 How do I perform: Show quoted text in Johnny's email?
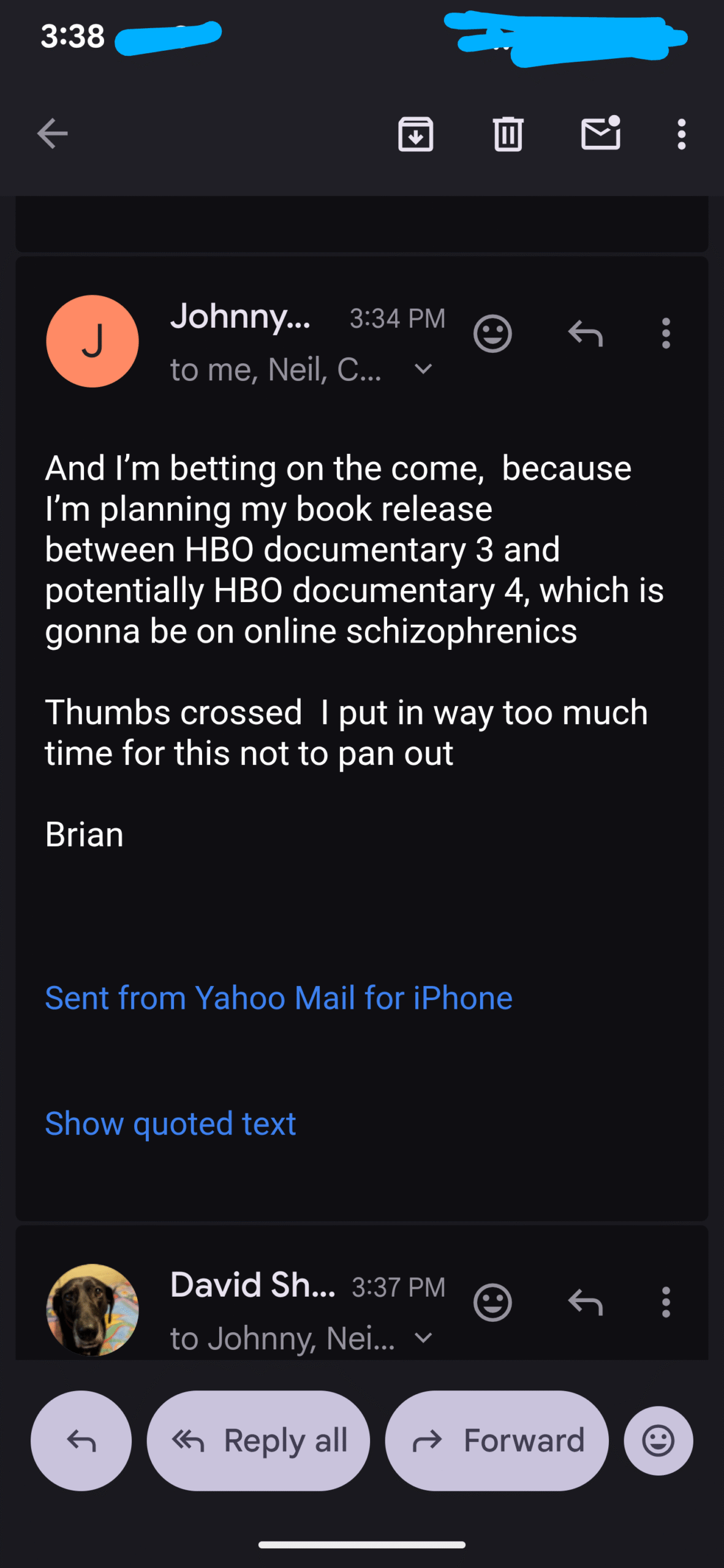[x=170, y=1123]
